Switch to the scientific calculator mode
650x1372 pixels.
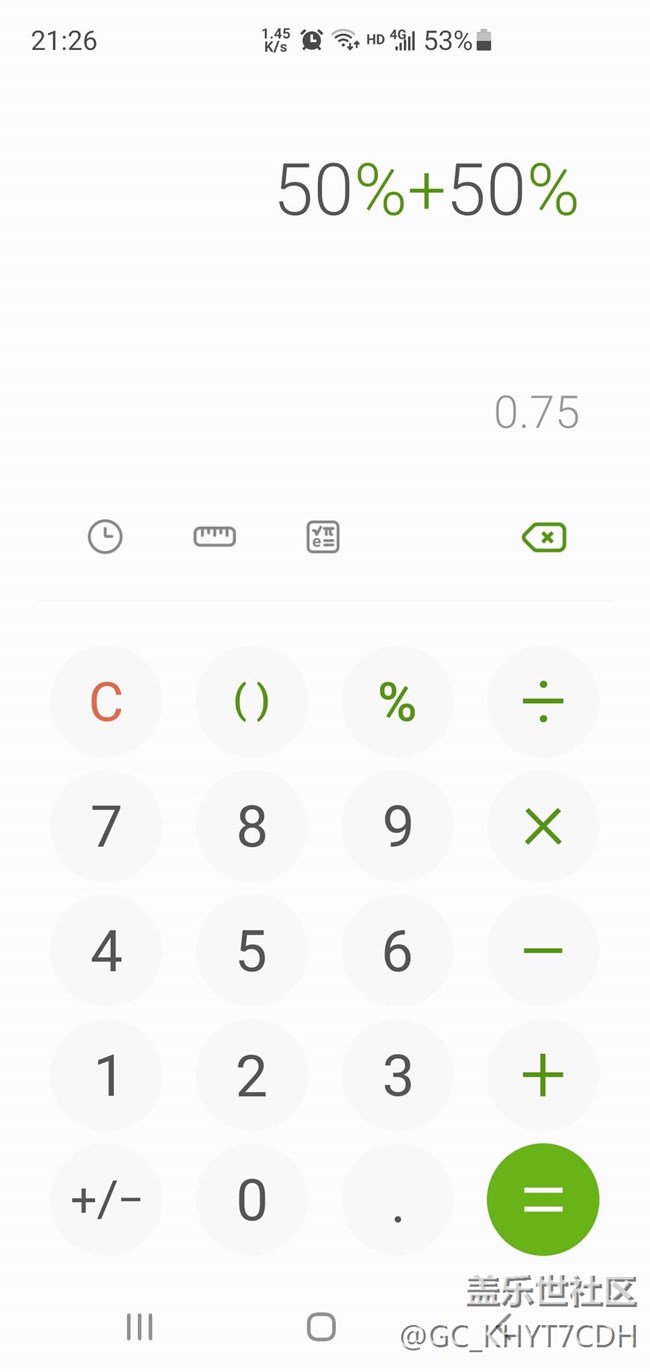click(x=323, y=537)
